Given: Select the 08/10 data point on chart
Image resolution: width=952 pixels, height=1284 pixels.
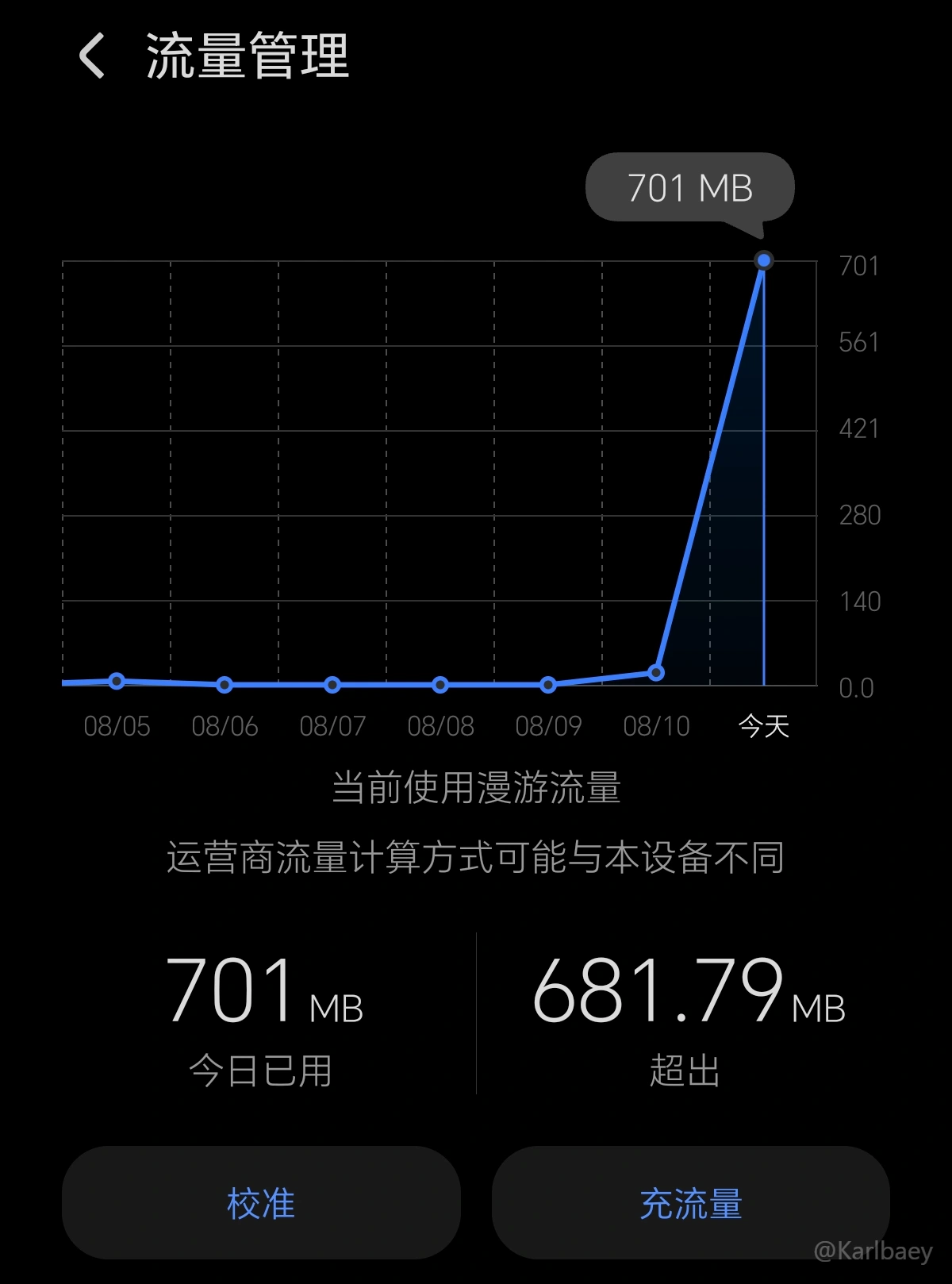Looking at the screenshot, I should (656, 673).
